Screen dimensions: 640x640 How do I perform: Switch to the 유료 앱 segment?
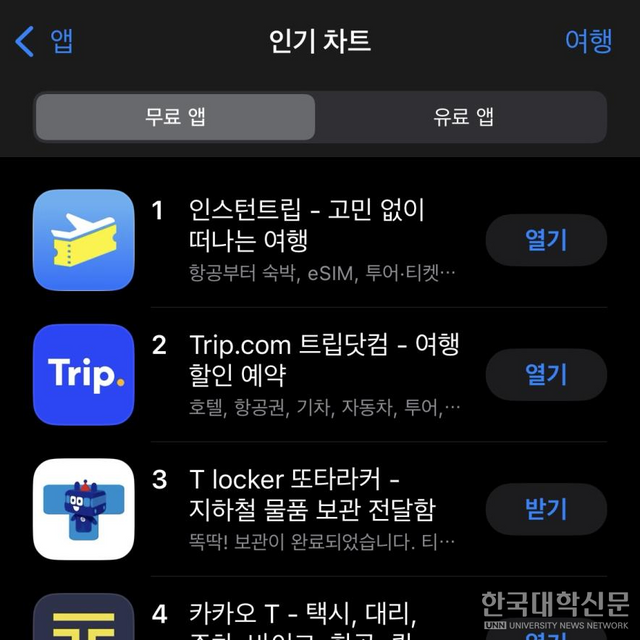pyautogui.click(x=462, y=117)
